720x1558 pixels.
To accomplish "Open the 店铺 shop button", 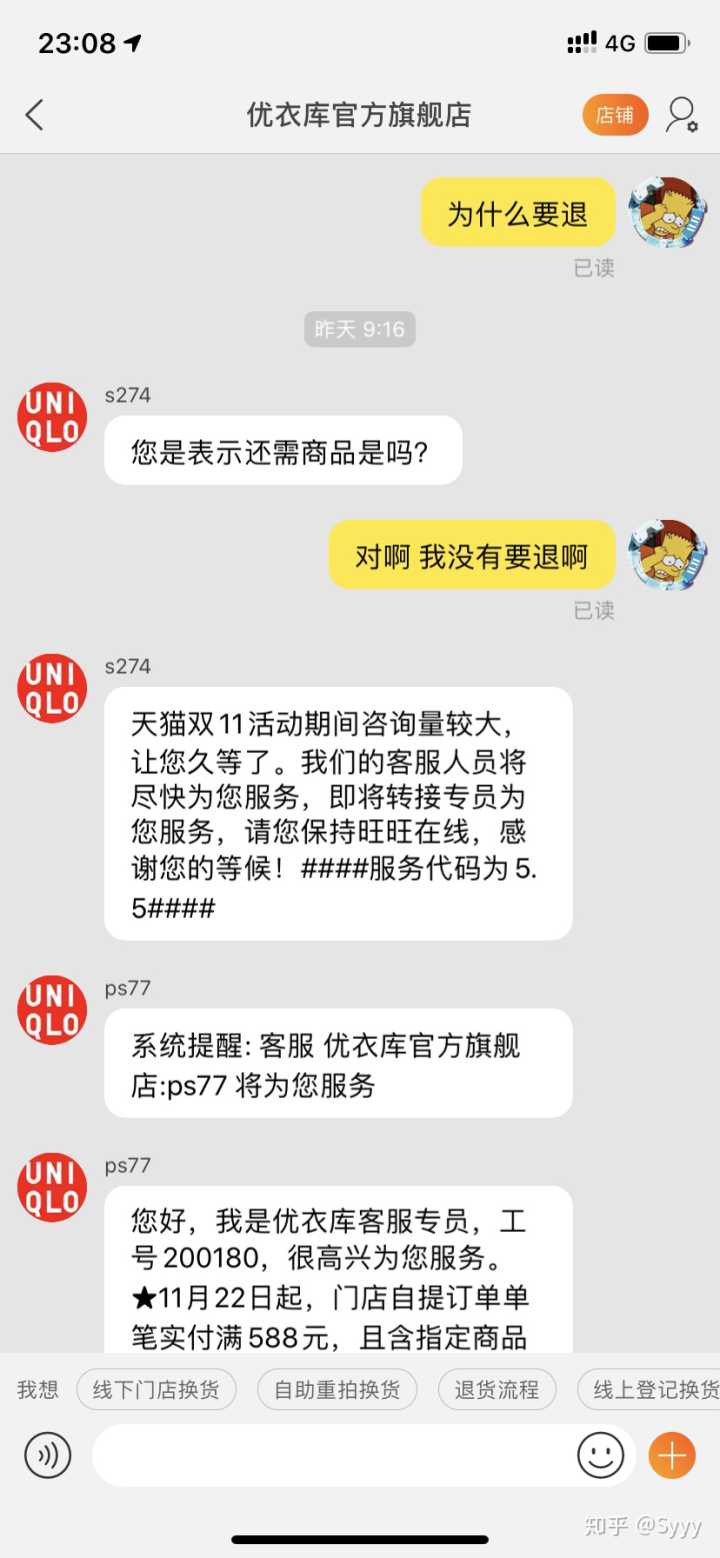I will point(615,115).
